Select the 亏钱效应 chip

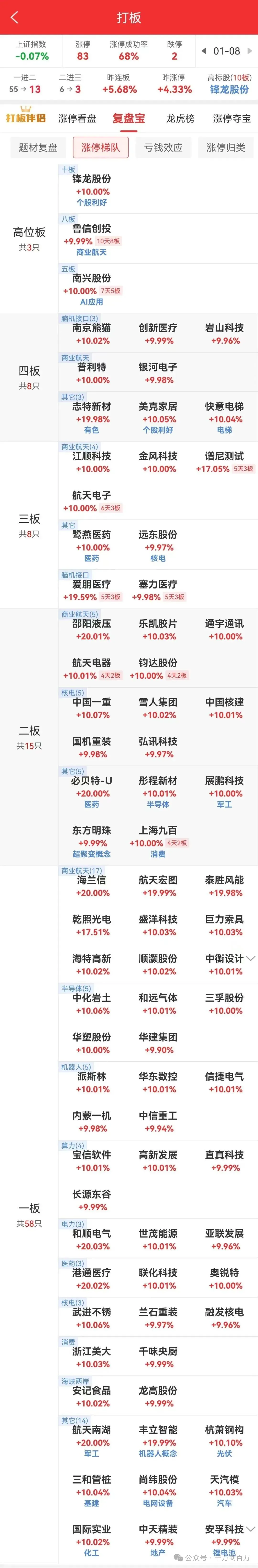pos(163,147)
